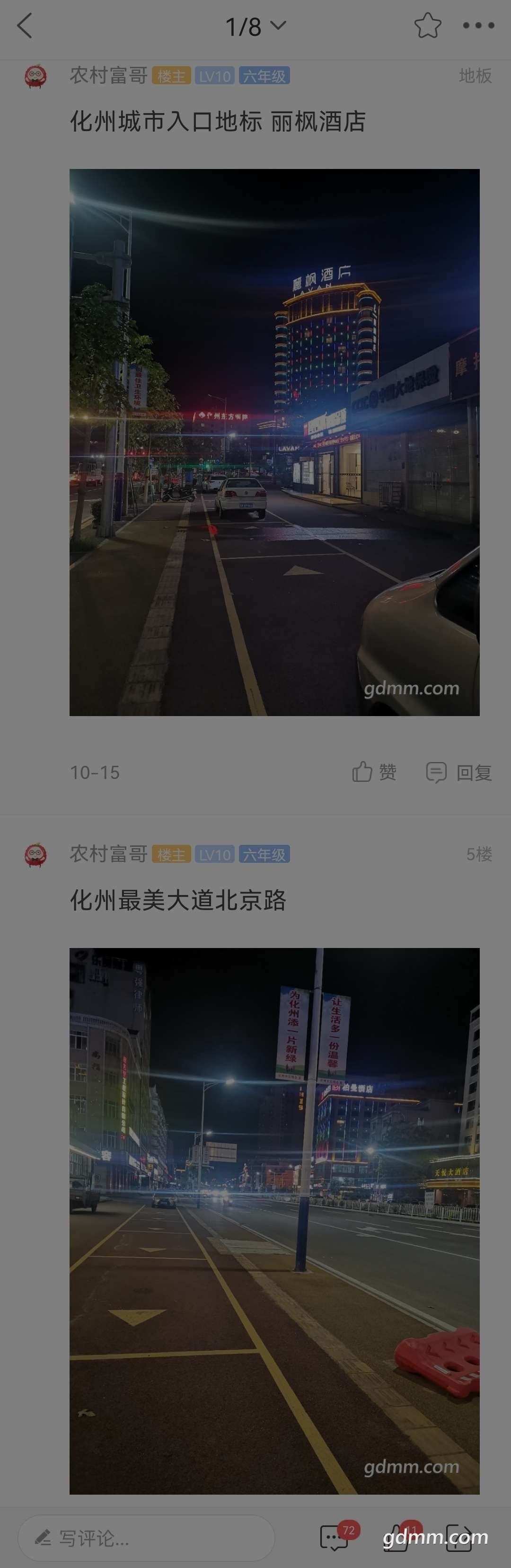This screenshot has height=1568, width=511.
Task: View the 丽枫酒店 night photo full screen
Action: tap(274, 442)
